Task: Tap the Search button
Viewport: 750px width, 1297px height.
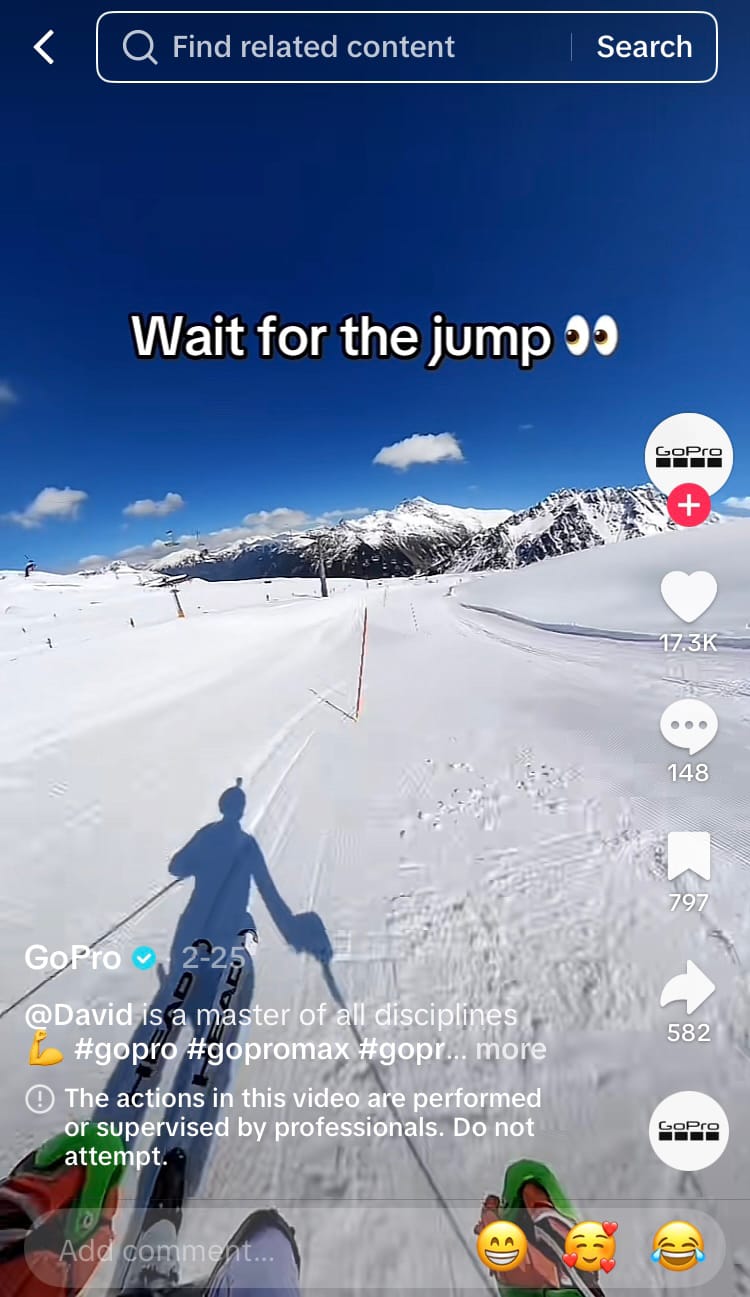Action: (644, 47)
